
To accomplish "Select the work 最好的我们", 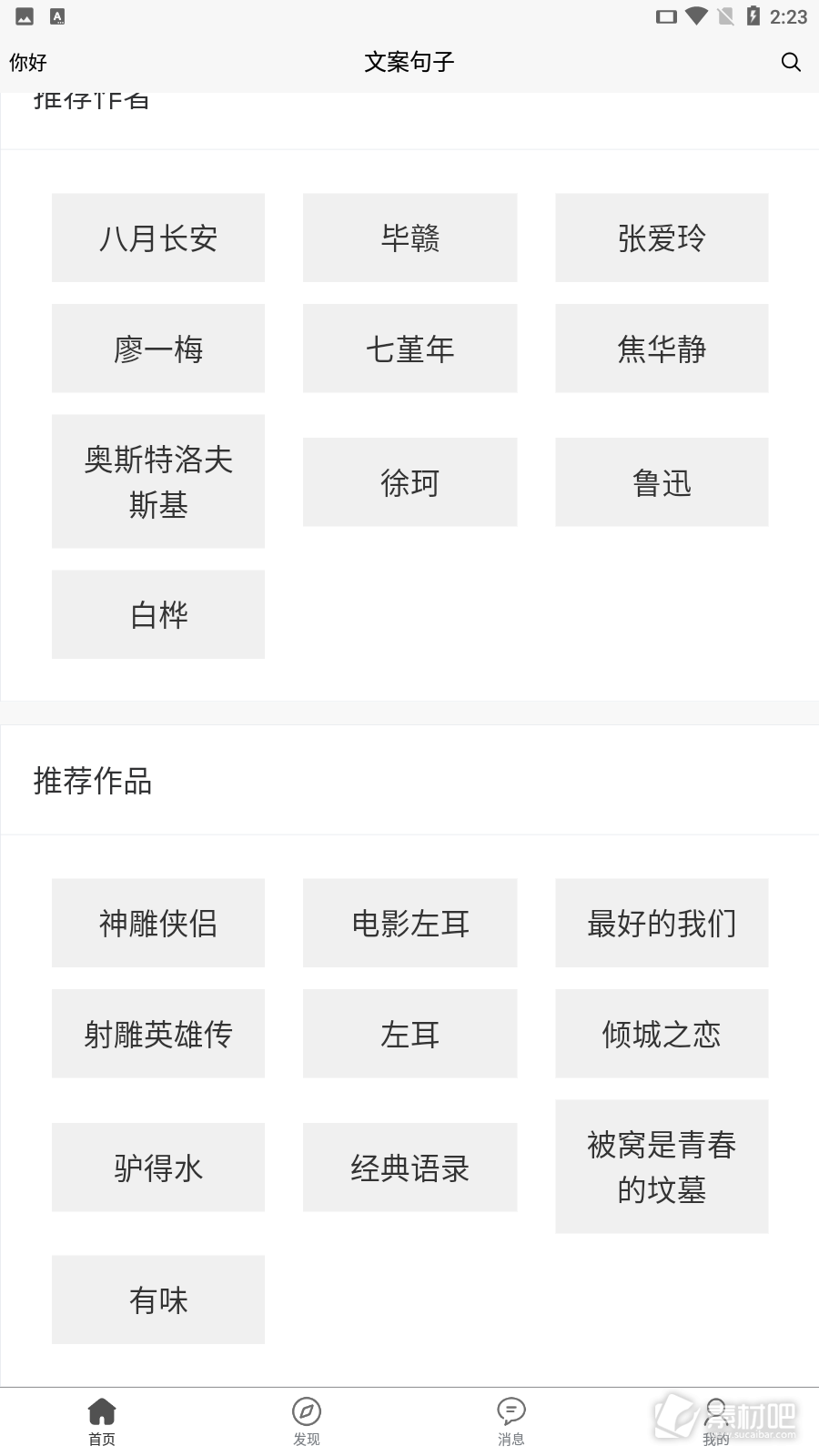I will (x=662, y=923).
